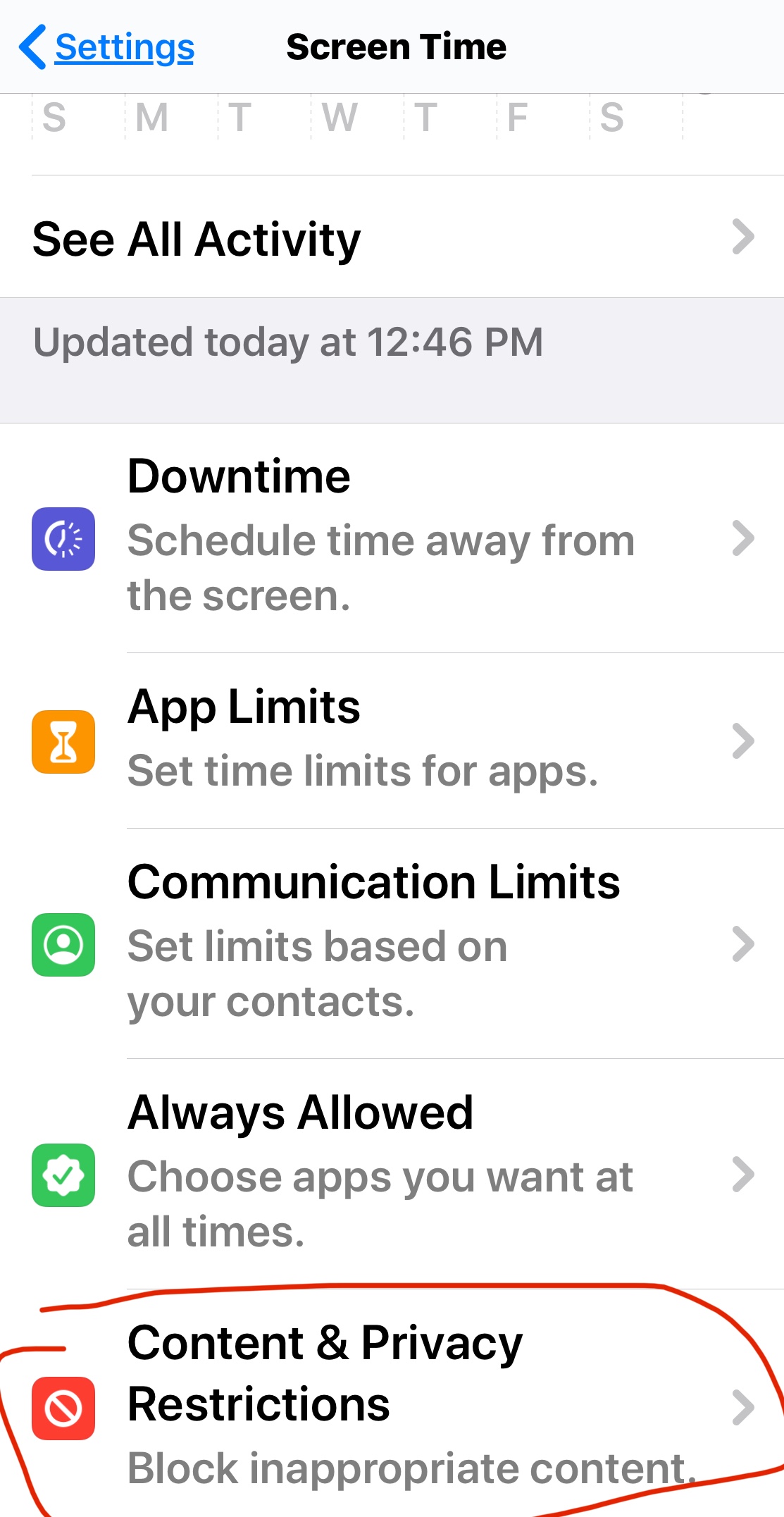Open App Limits
The width and height of the screenshot is (784, 1517).
tap(392, 741)
